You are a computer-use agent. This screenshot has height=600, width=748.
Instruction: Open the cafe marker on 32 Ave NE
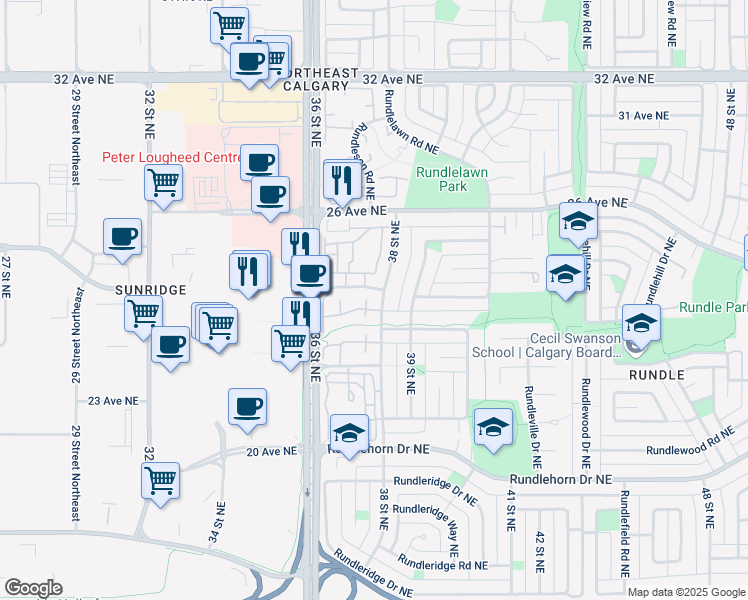point(249,62)
